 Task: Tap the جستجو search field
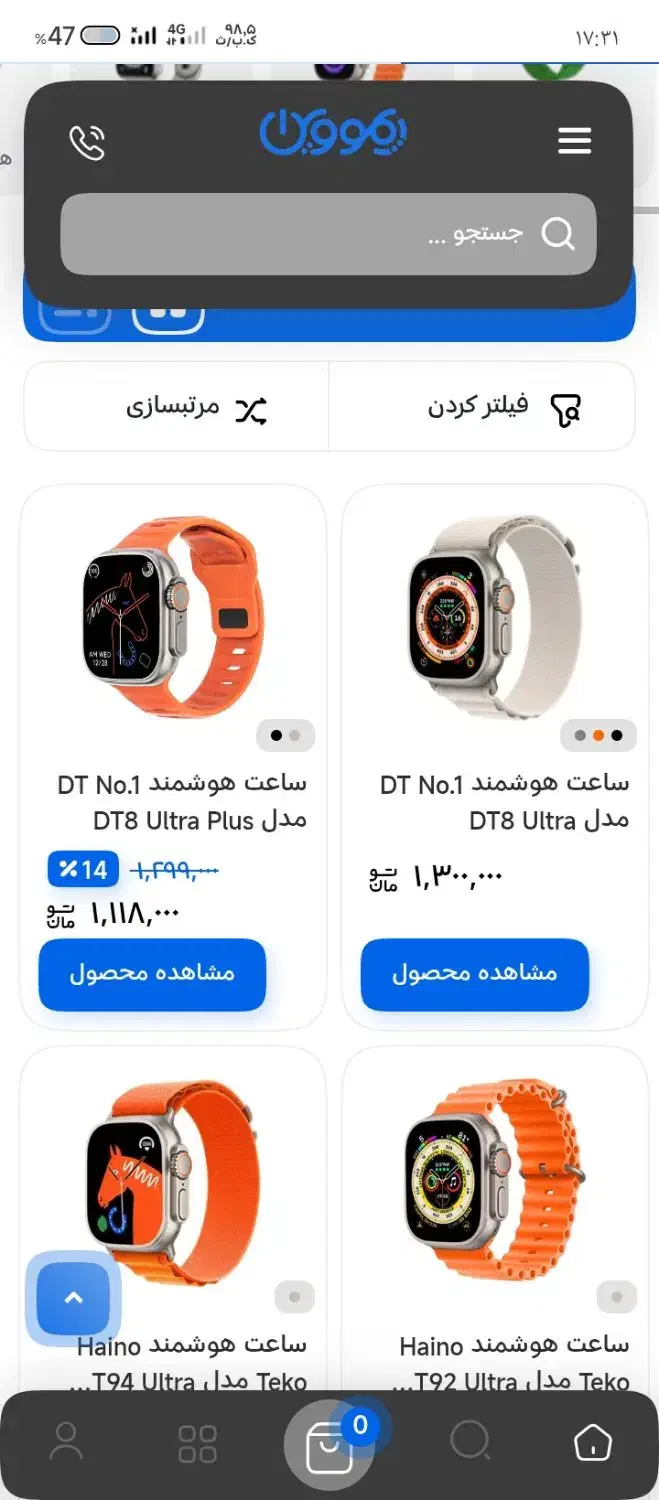pyautogui.click(x=328, y=234)
